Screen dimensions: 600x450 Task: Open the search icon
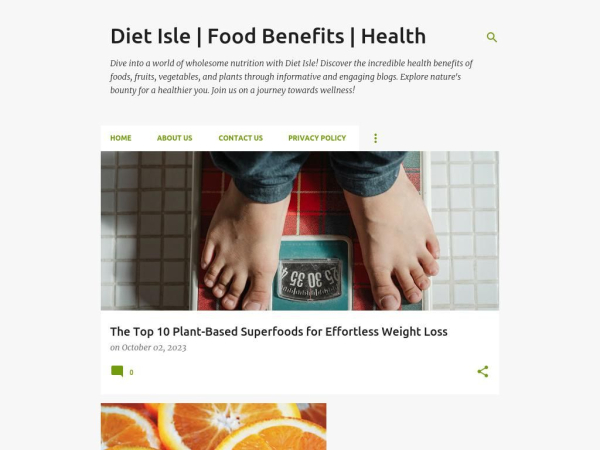[491, 37]
